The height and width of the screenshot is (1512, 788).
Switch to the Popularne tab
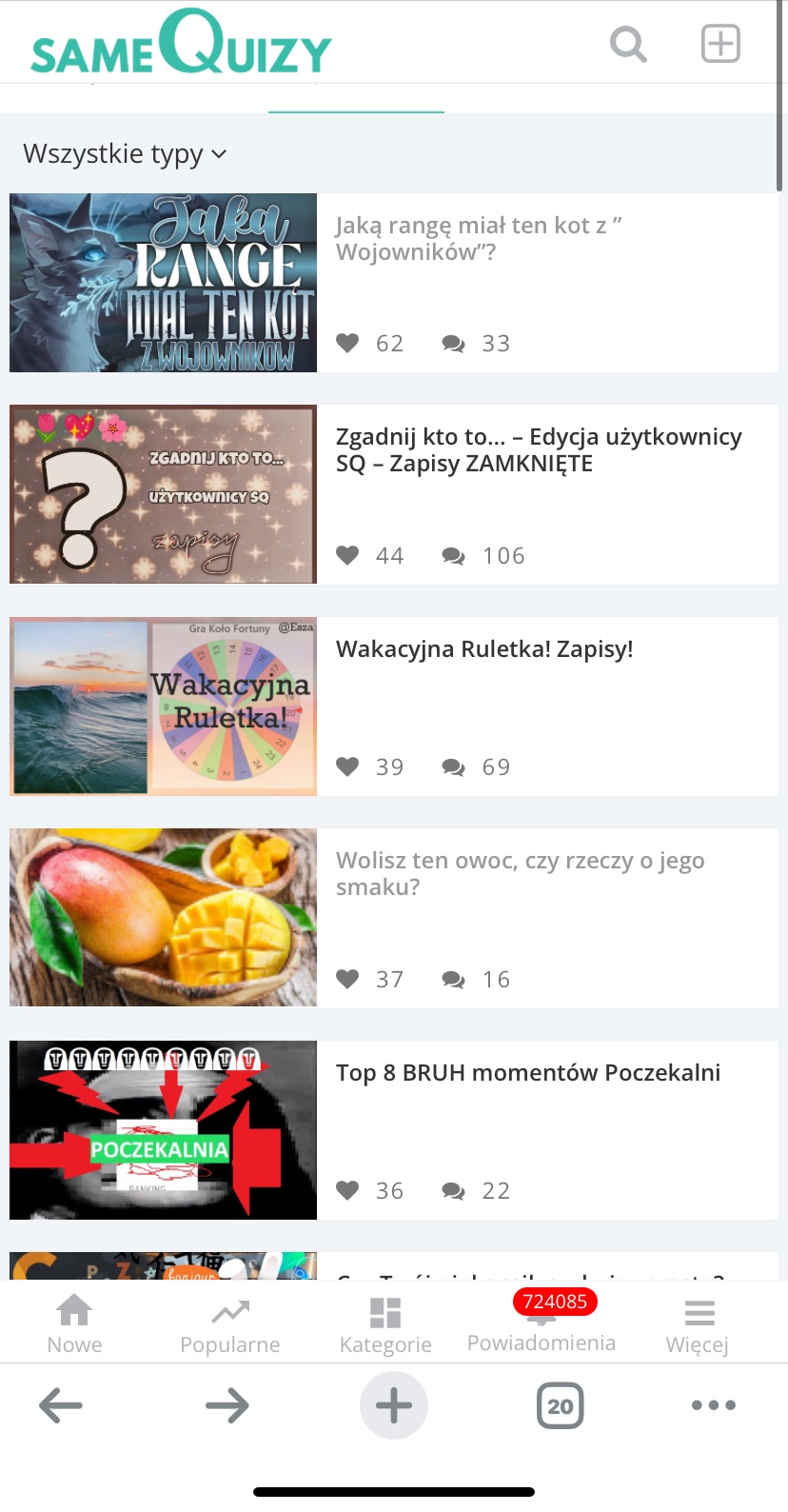tap(230, 1323)
